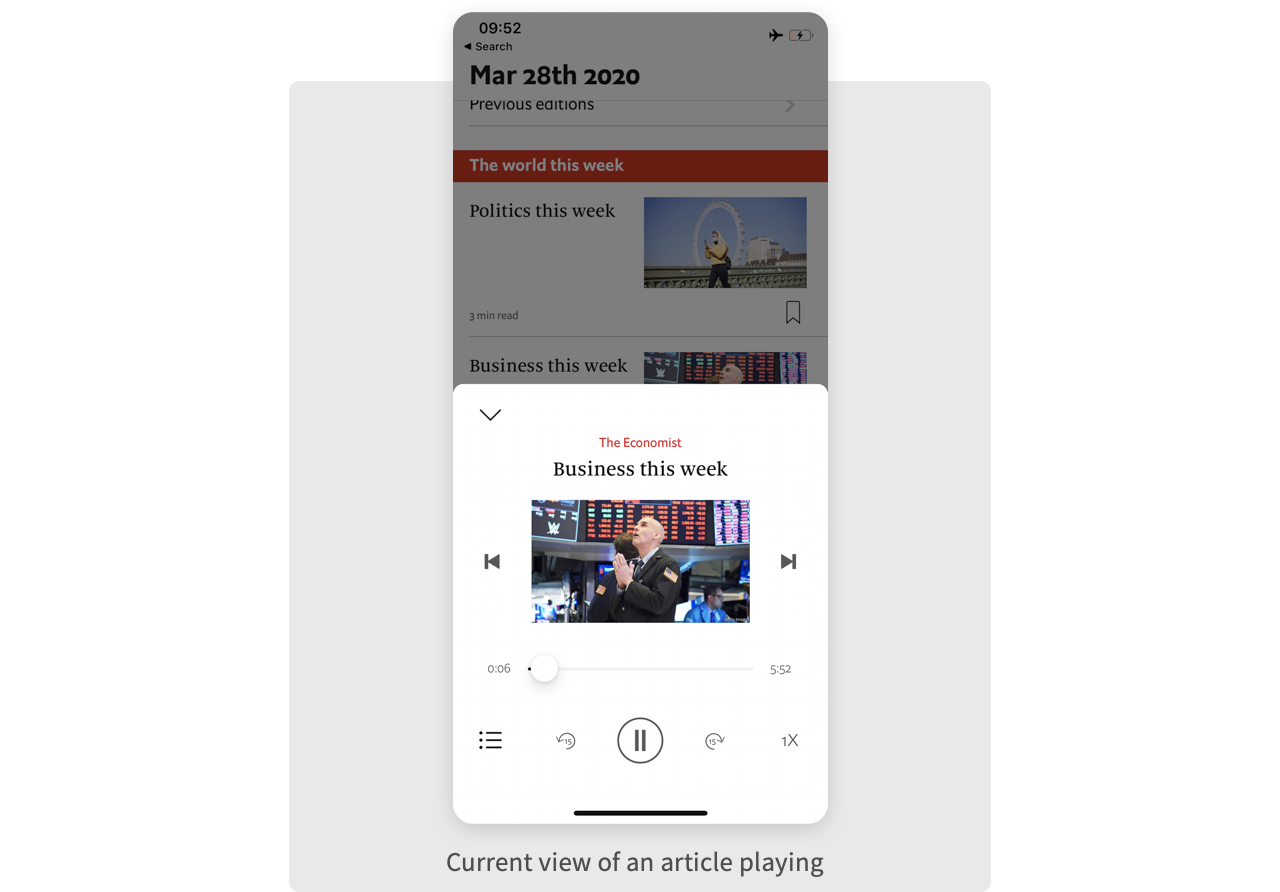Pause the Business this week audio
The image size is (1280, 892).
(640, 741)
